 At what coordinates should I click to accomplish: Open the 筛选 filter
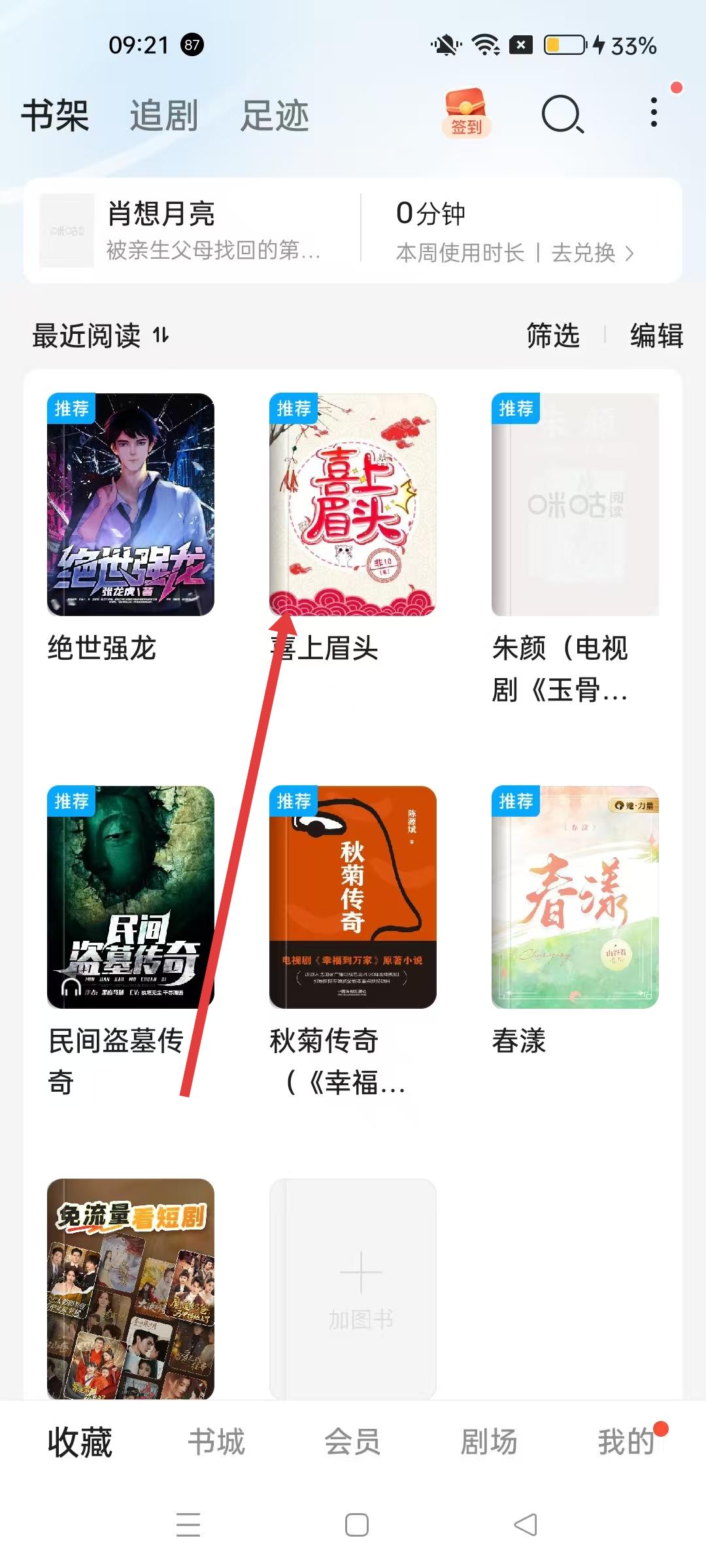(x=553, y=336)
